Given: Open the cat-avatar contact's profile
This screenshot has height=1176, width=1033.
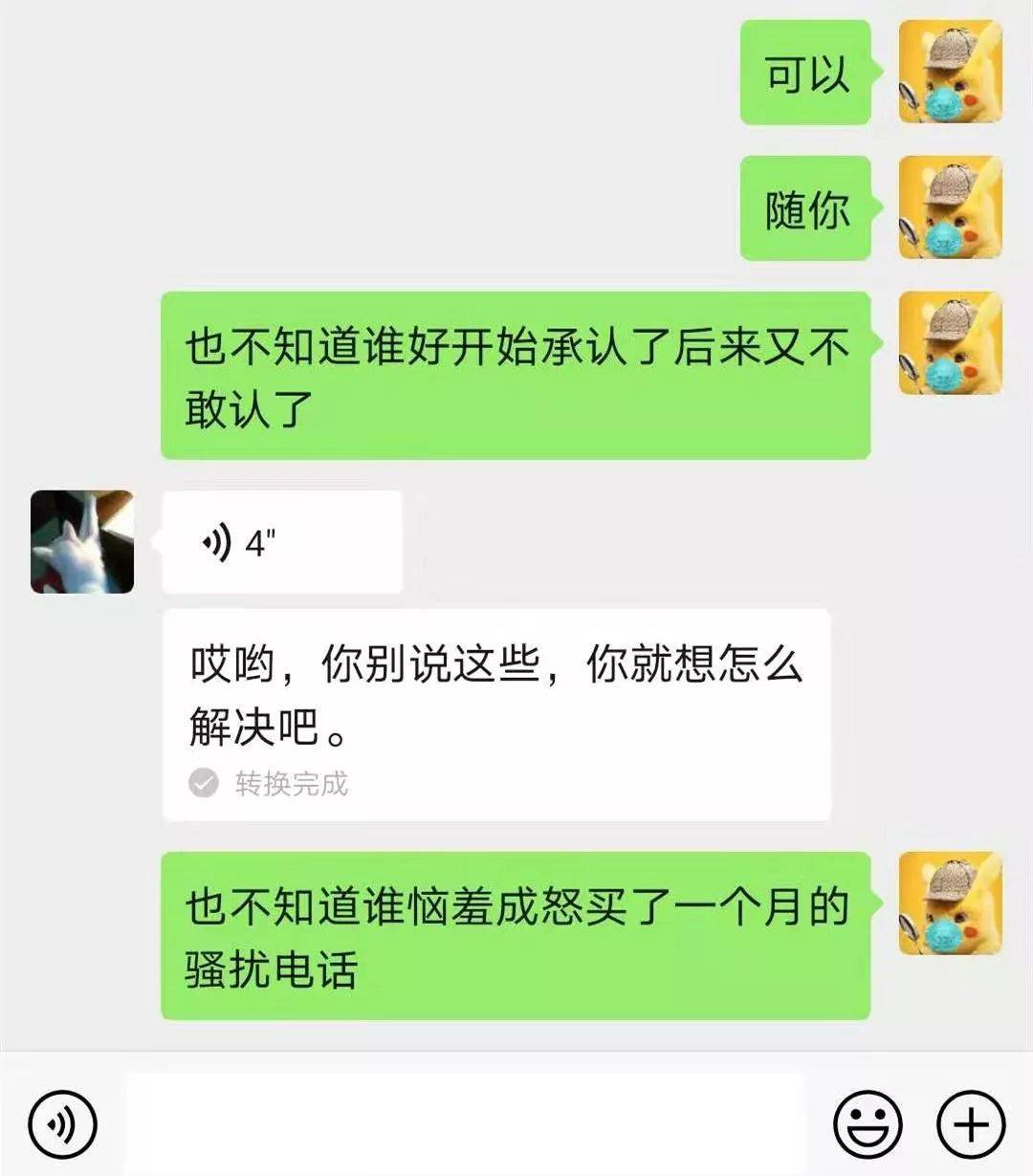Looking at the screenshot, I should coord(82,542).
